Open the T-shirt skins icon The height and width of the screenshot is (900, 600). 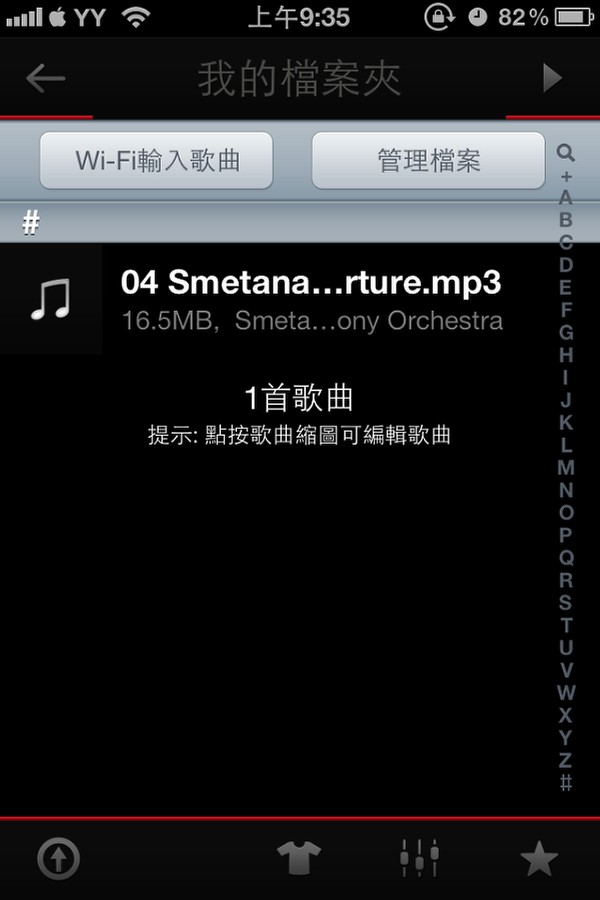tap(299, 858)
